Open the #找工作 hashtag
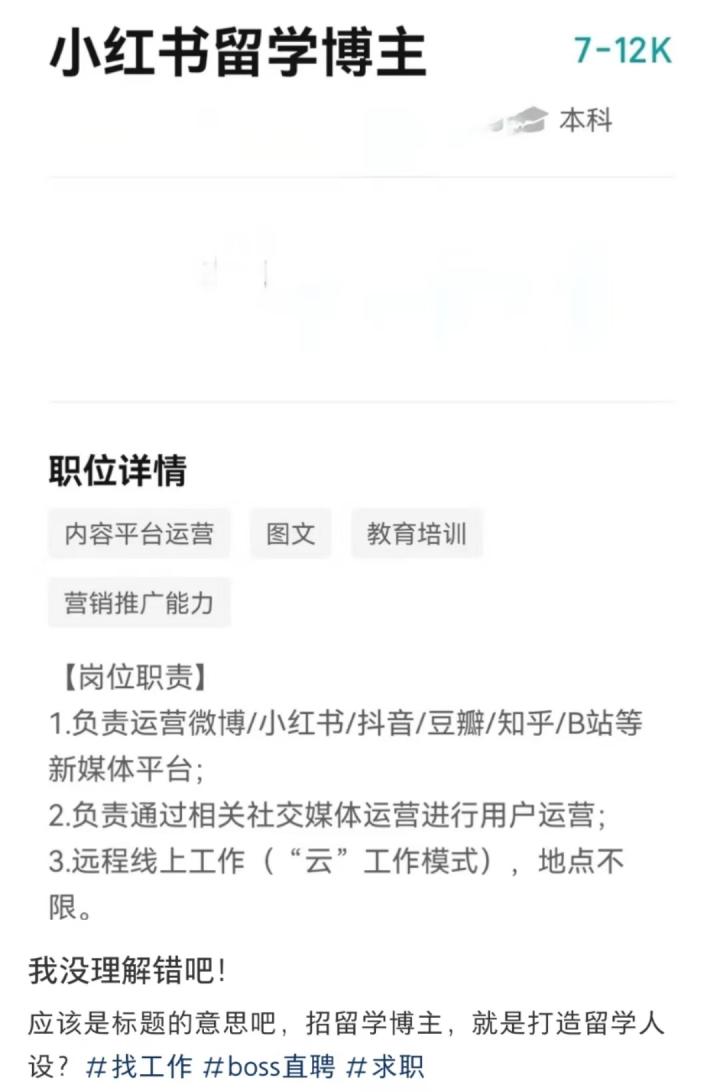The width and height of the screenshot is (720, 1092). (140, 1066)
